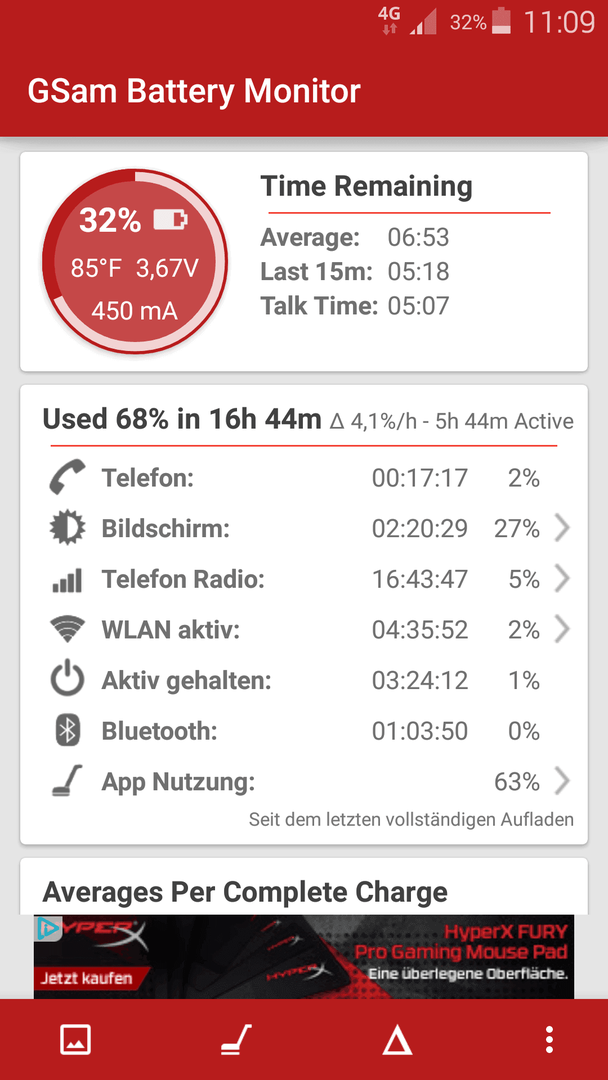608x1080 pixels.
Task: Open Telefon Radio usage details
Action: [304, 579]
